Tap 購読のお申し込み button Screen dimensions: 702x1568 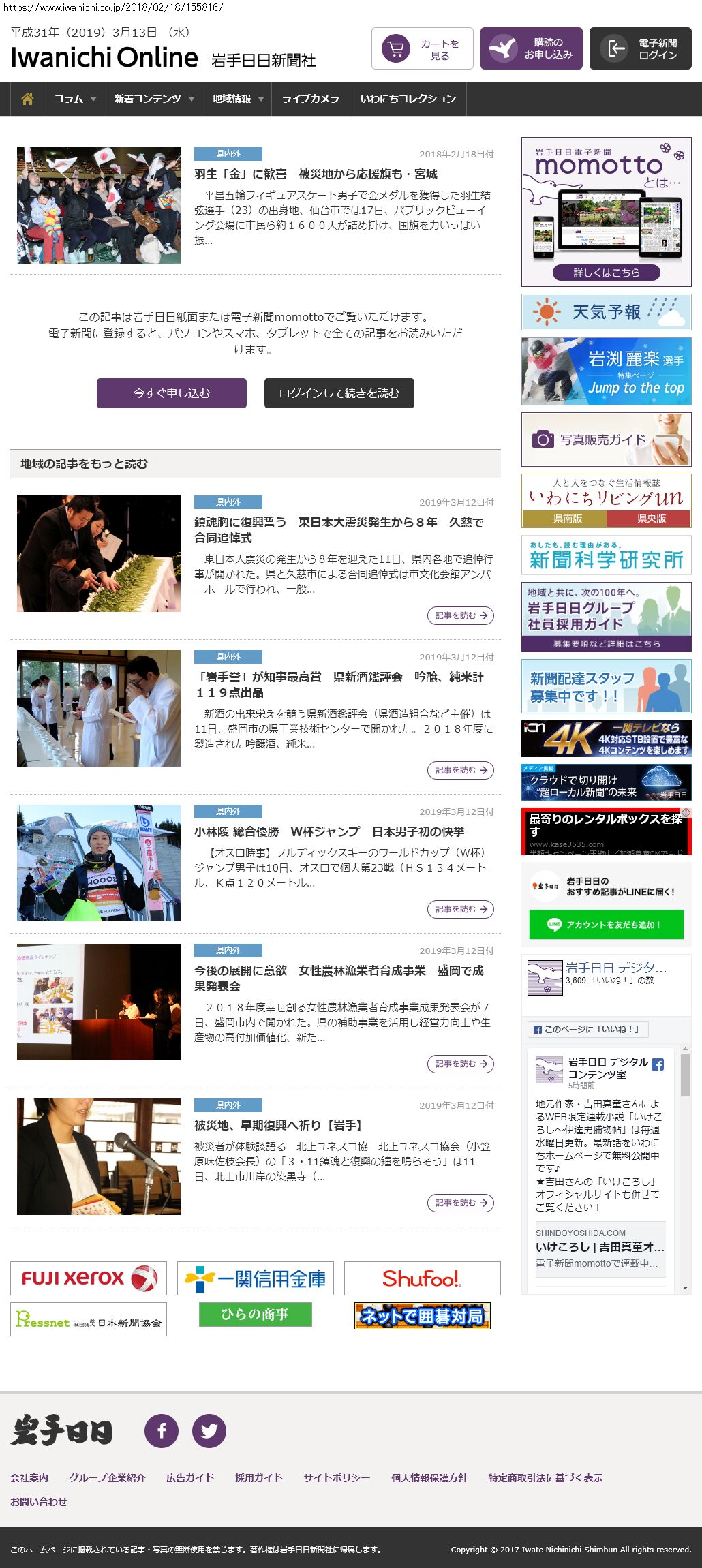(531, 49)
